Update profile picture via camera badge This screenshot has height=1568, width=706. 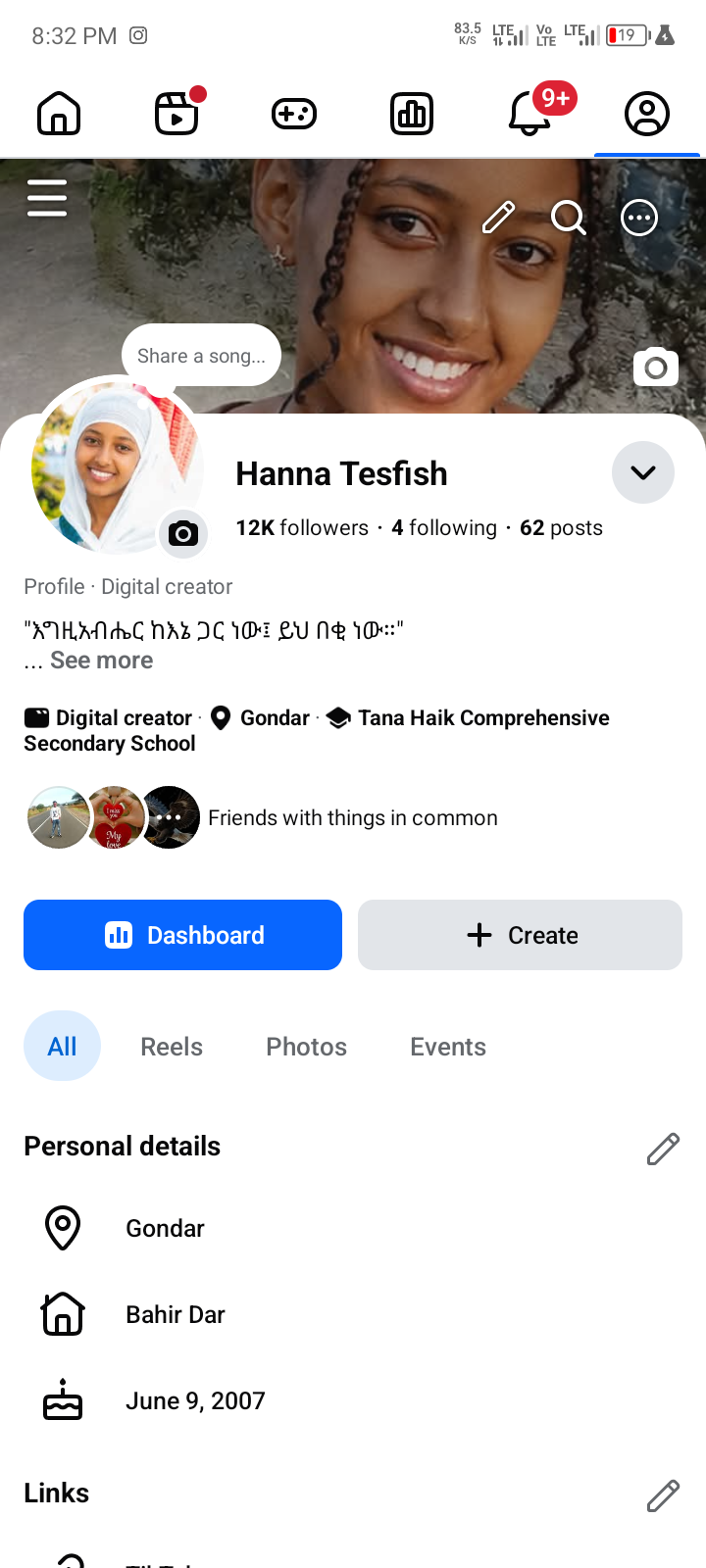click(x=183, y=533)
